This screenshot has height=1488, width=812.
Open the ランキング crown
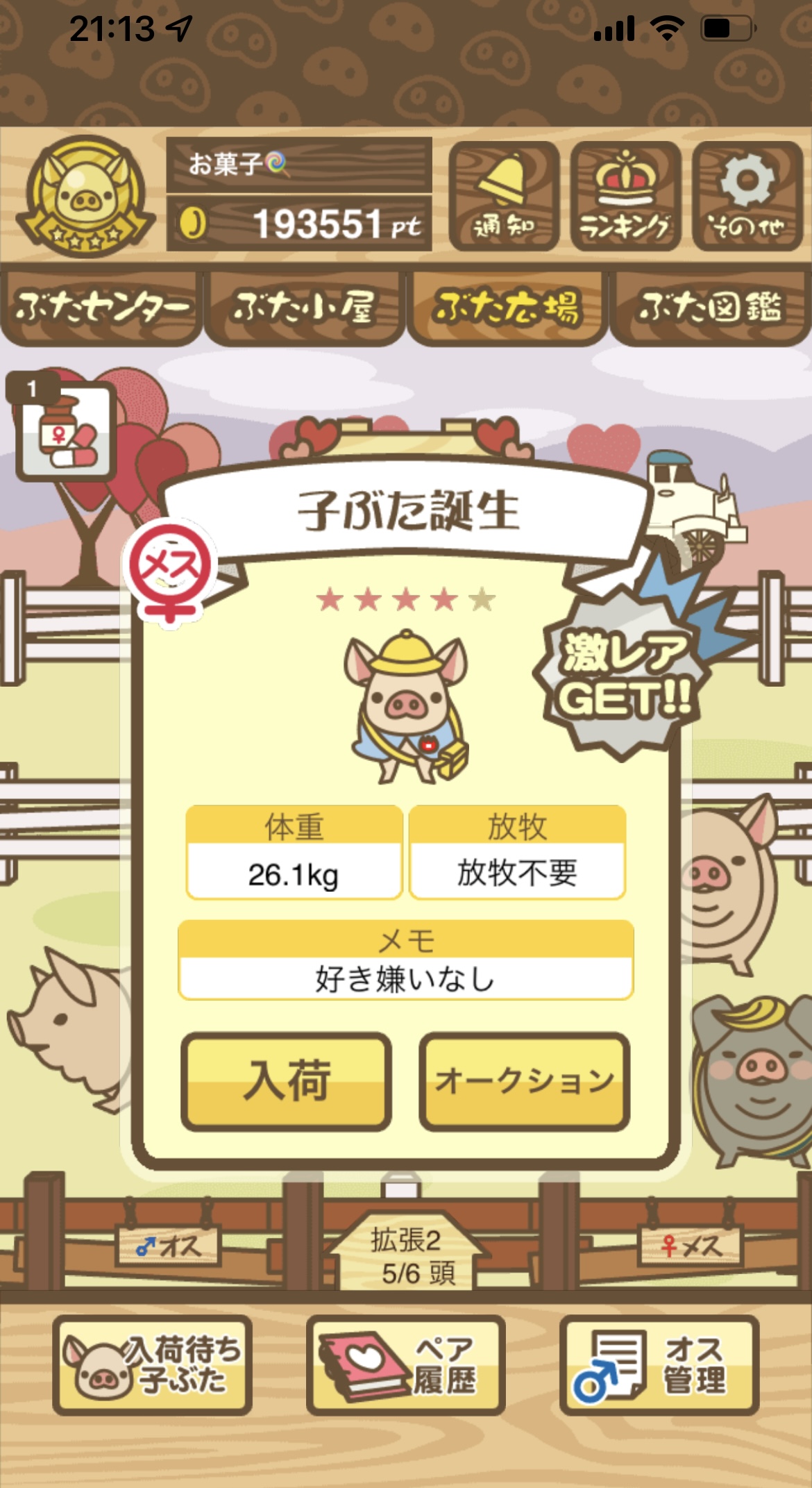625,196
